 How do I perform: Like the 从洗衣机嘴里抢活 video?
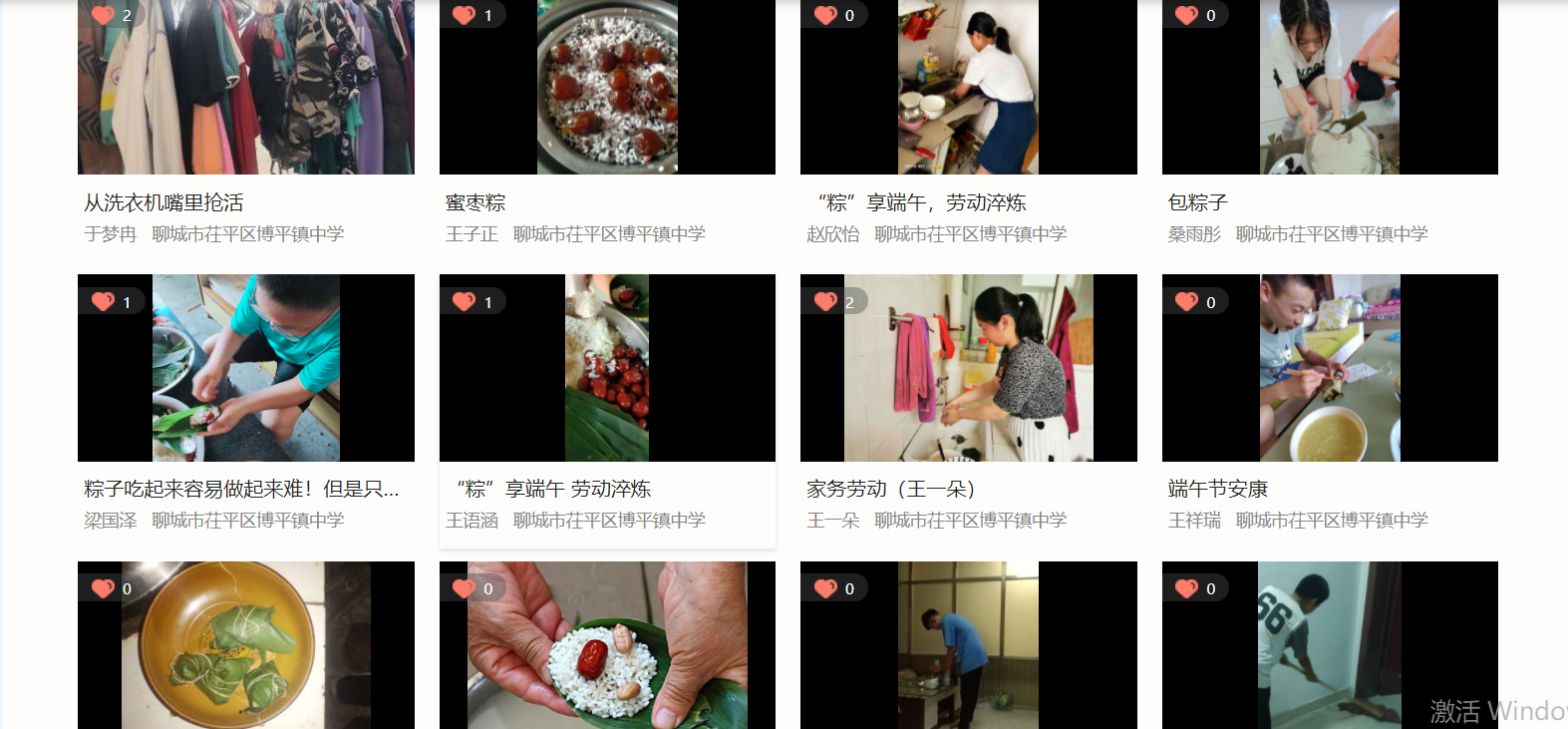coord(104,15)
